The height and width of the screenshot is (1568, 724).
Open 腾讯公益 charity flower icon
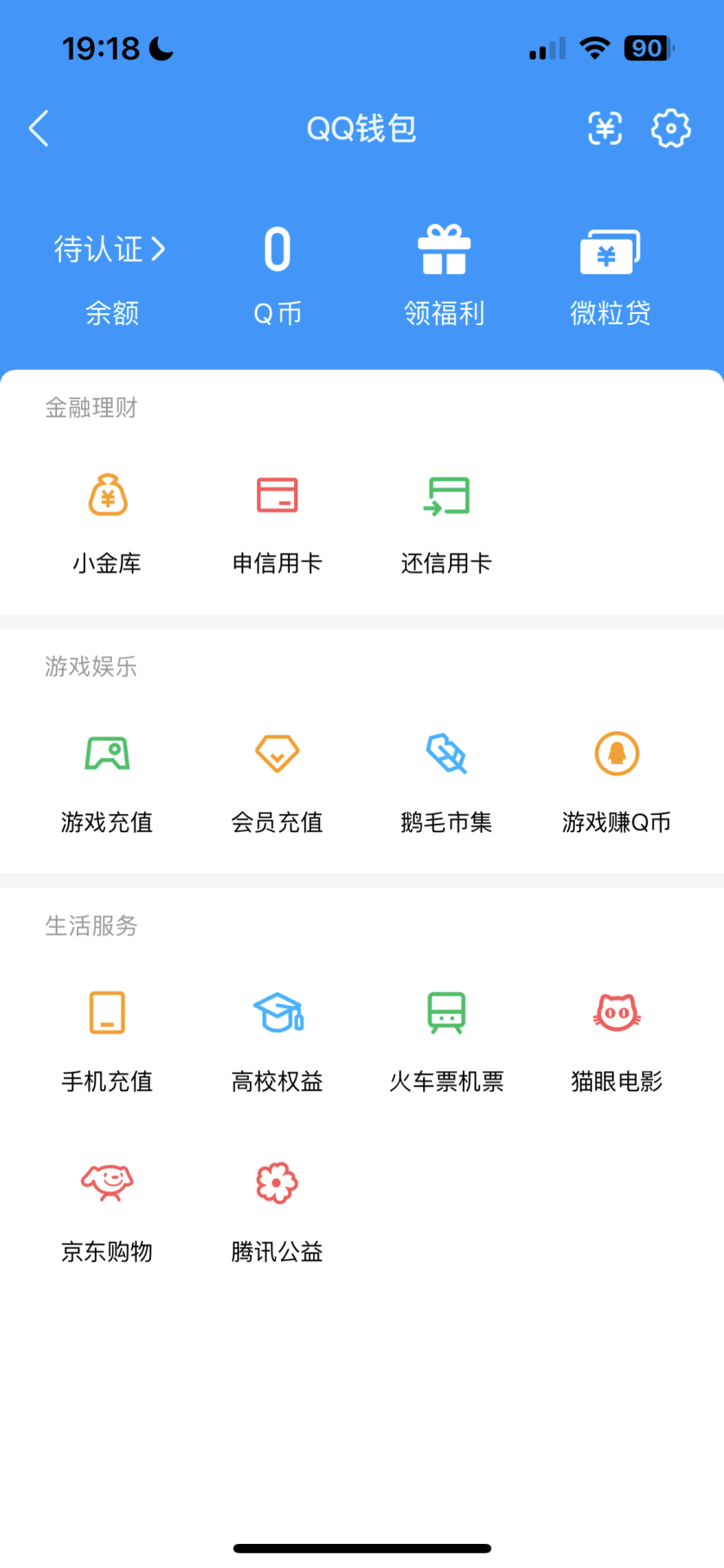point(276,1183)
